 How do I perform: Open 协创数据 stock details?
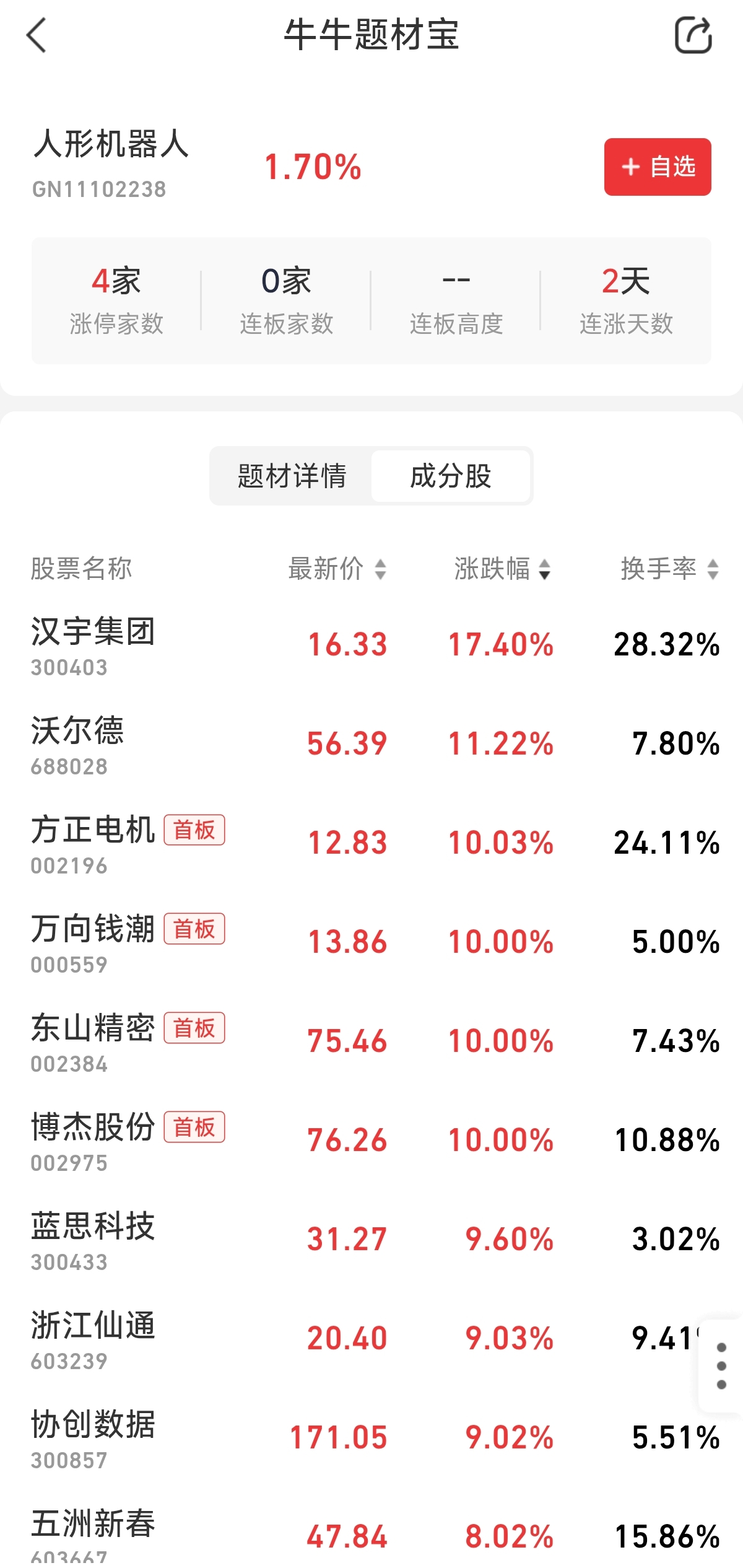[93, 1437]
